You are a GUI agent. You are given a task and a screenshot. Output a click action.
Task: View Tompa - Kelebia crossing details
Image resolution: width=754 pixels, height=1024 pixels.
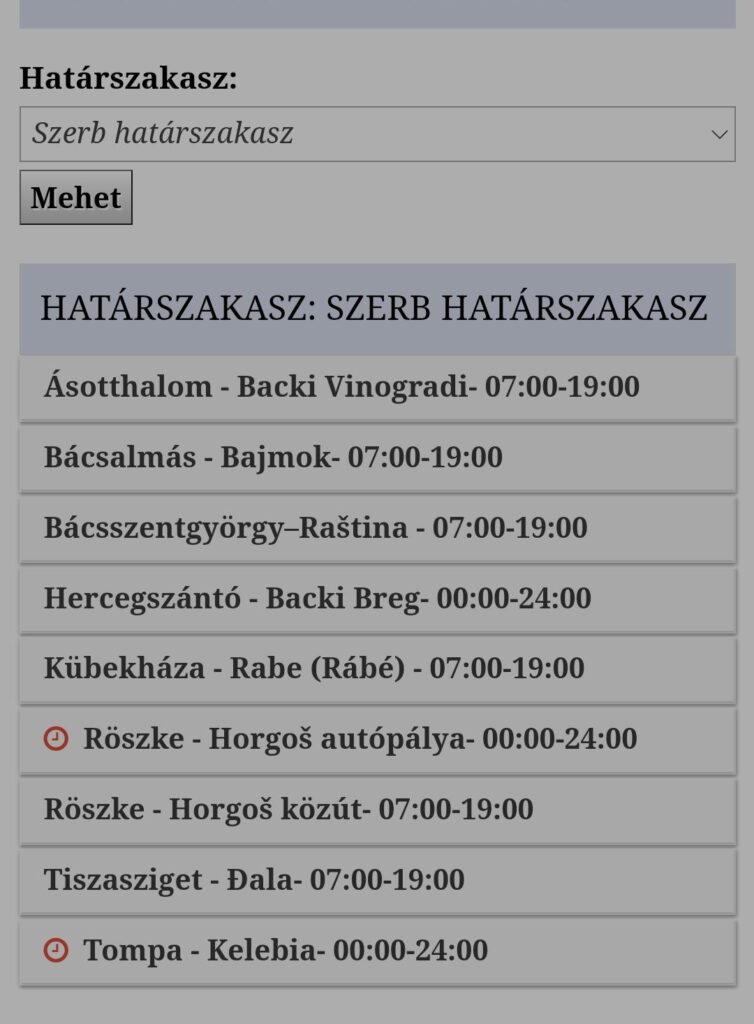click(x=285, y=950)
